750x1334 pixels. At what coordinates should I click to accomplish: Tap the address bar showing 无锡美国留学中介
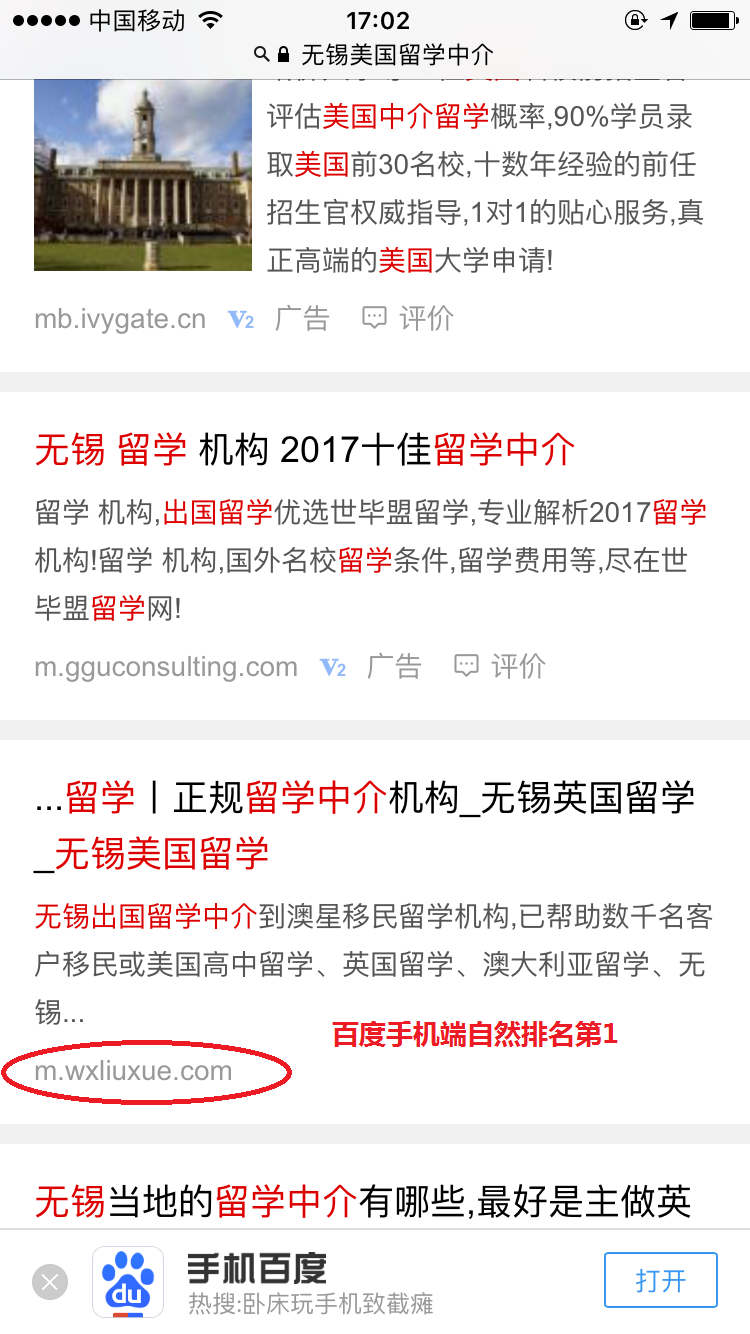(x=375, y=54)
